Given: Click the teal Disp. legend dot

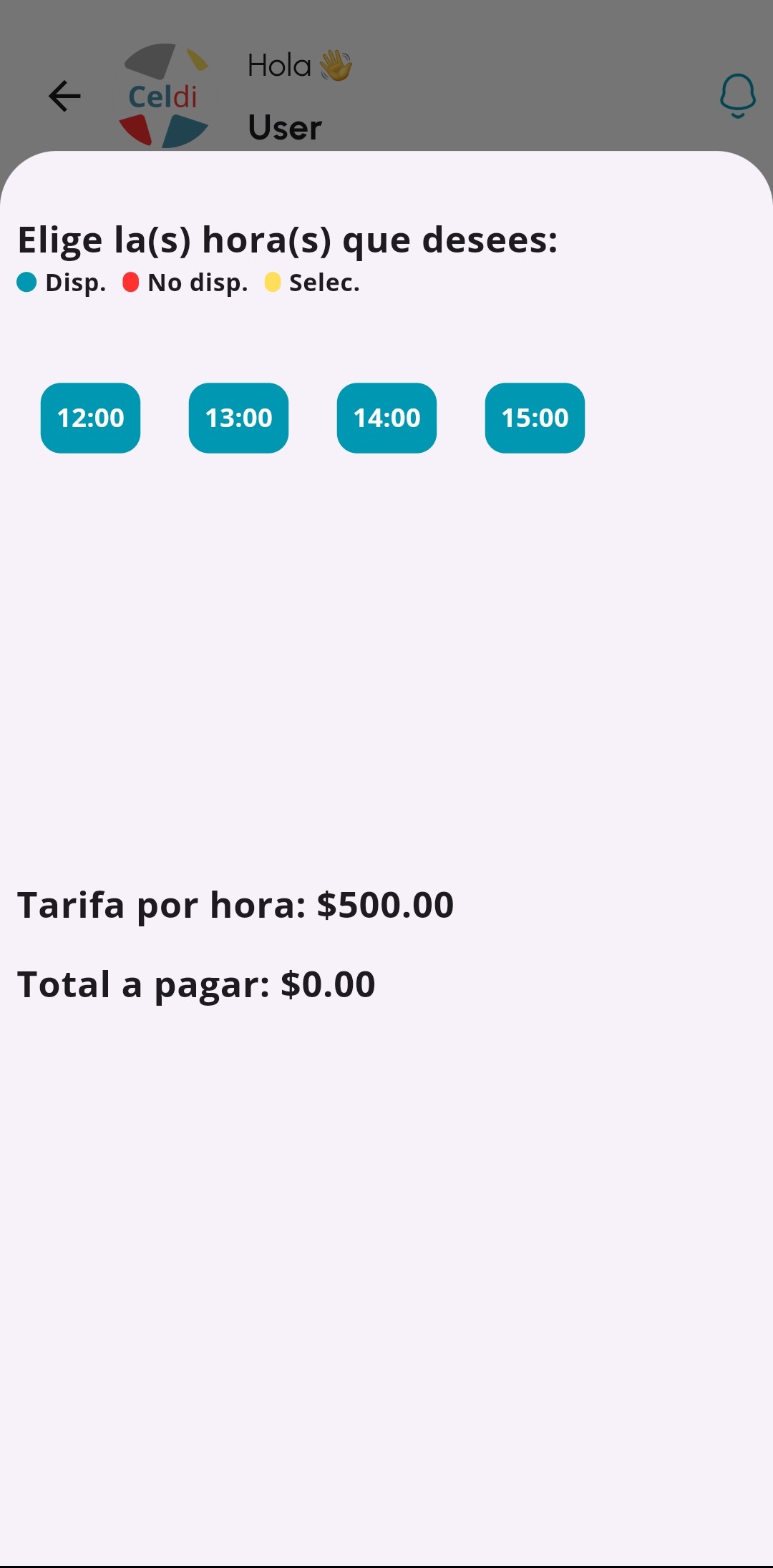Looking at the screenshot, I should [x=27, y=282].
